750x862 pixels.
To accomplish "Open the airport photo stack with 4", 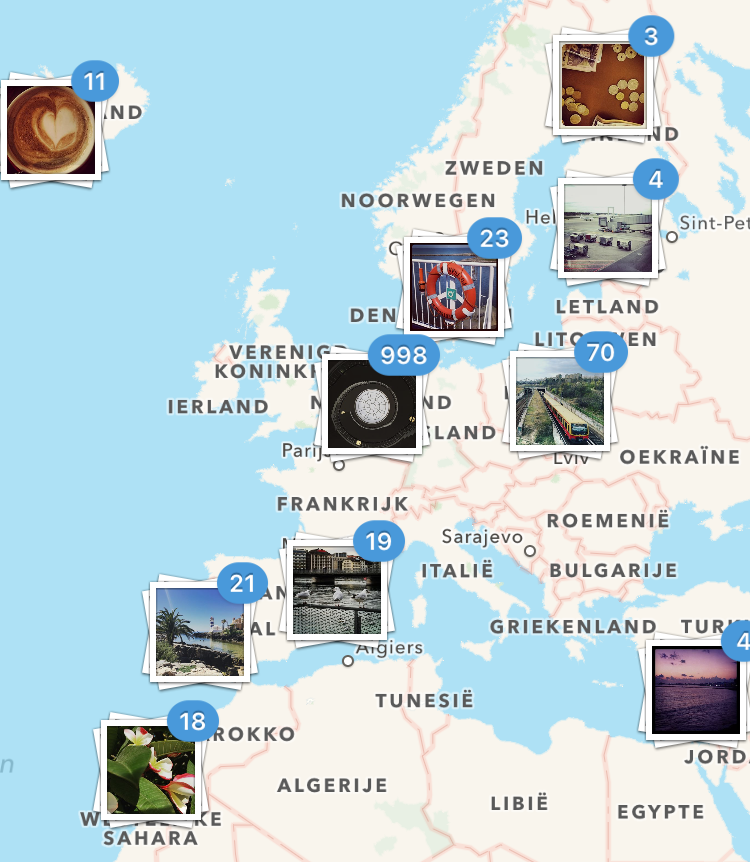I will click(611, 228).
